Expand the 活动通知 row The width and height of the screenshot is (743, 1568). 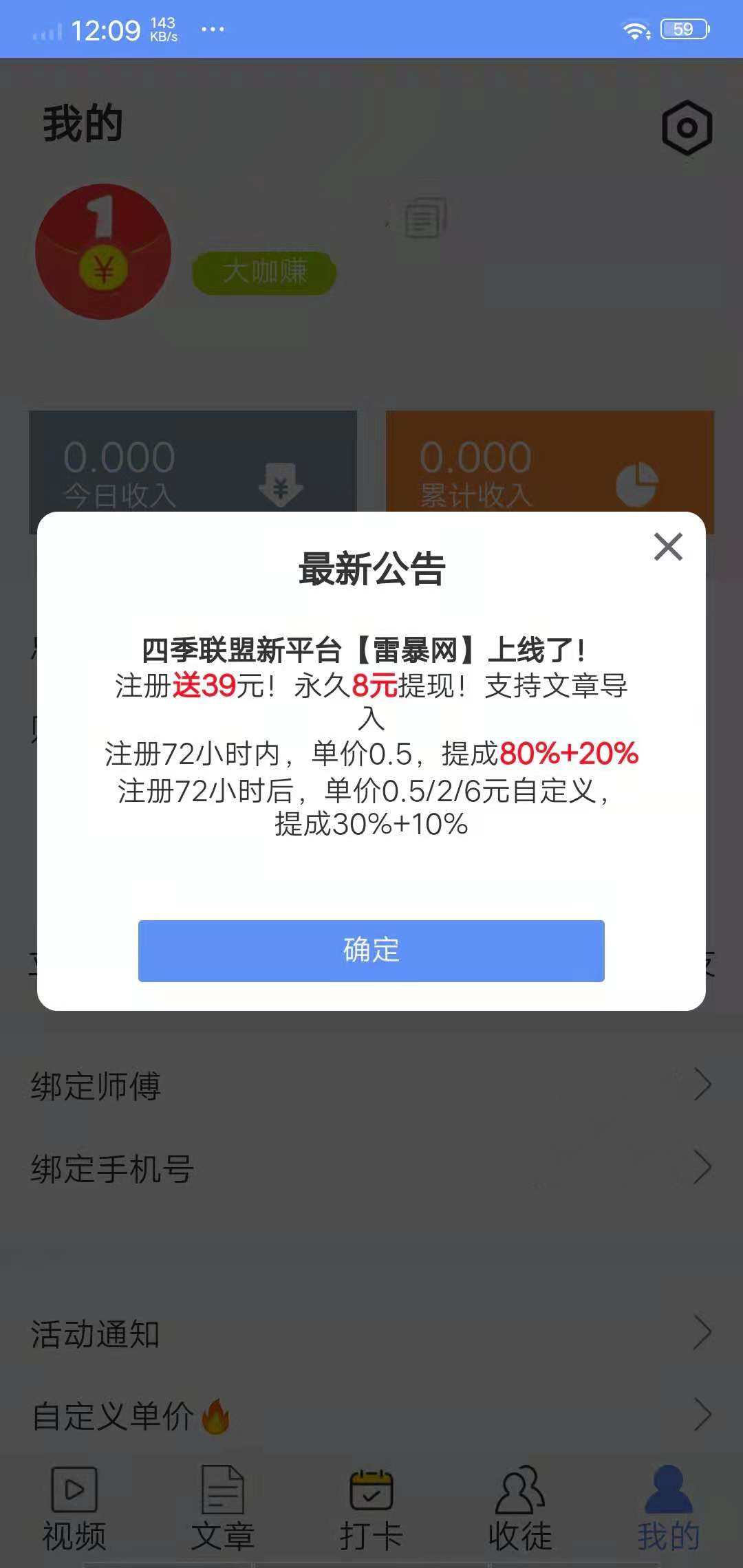pos(371,1334)
